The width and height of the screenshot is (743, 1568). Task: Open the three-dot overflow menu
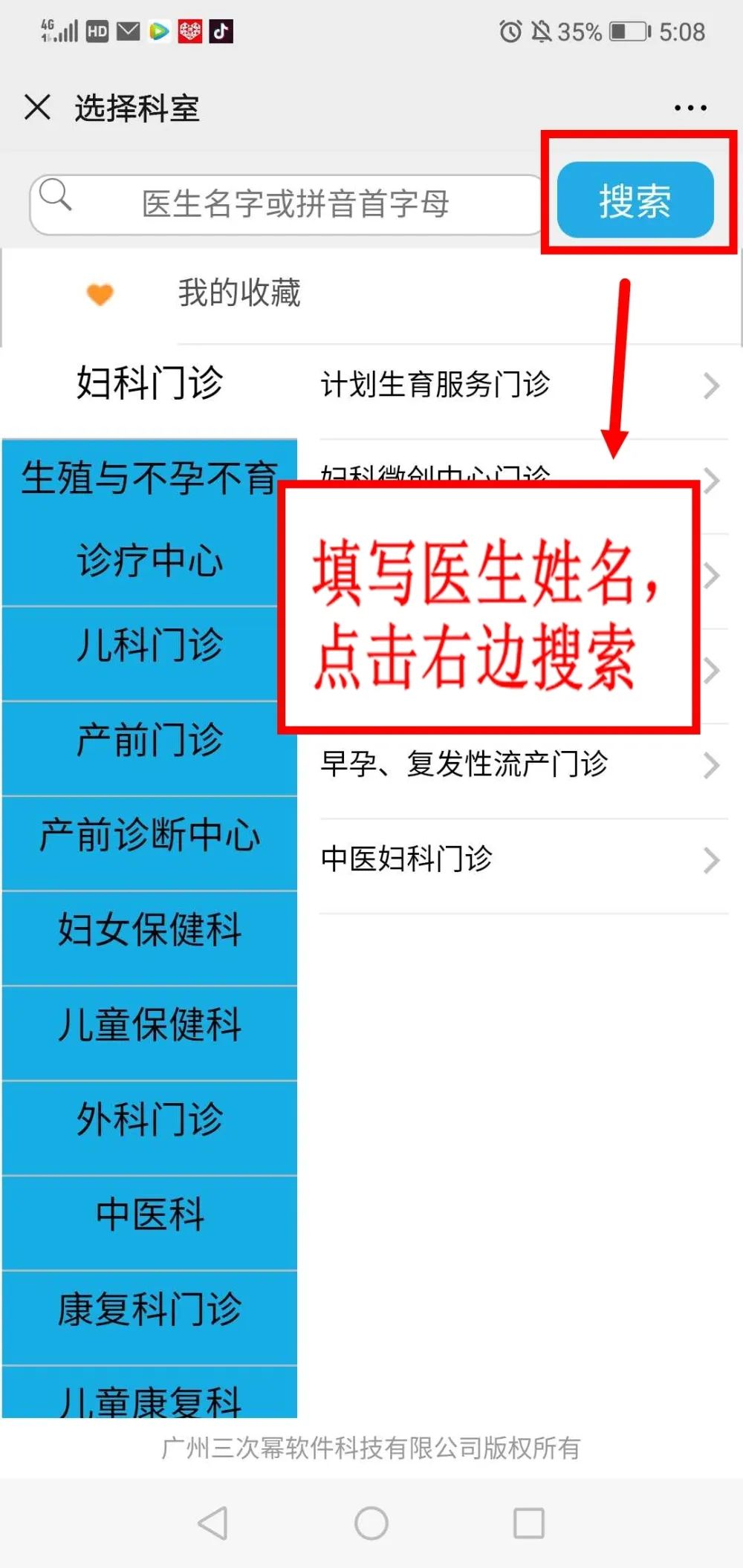[x=690, y=108]
